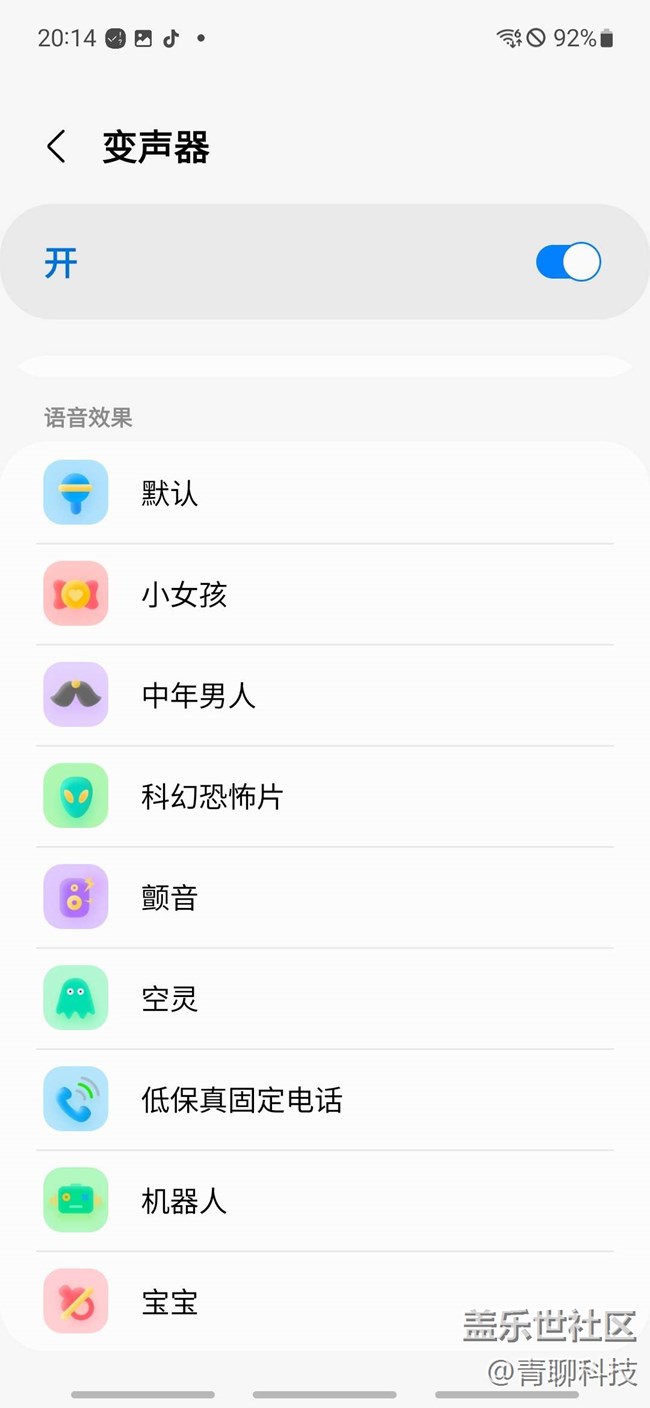Screen dimensions: 650x1408
Task: Go back from the 变声器 screen
Action: 57,148
